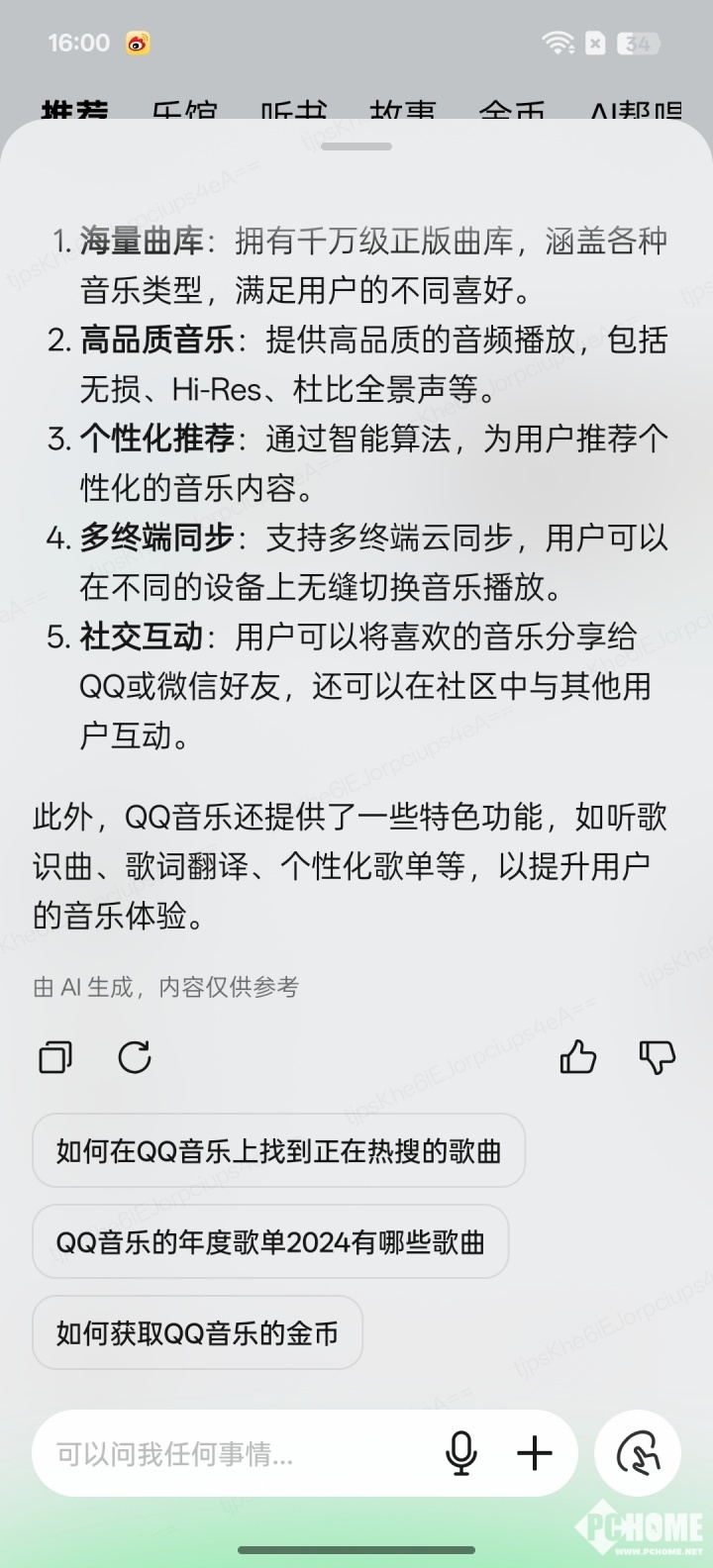Ask about QQ音乐的年度歌单2024有哪些歌曲
This screenshot has width=713, height=1568.
[270, 1242]
